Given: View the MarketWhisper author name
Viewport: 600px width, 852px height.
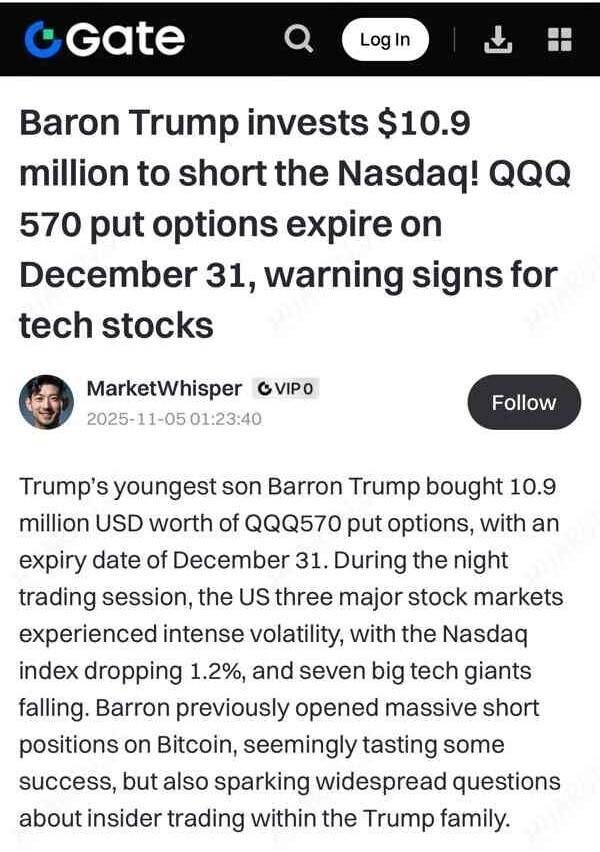Looking at the screenshot, I should pyautogui.click(x=164, y=388).
